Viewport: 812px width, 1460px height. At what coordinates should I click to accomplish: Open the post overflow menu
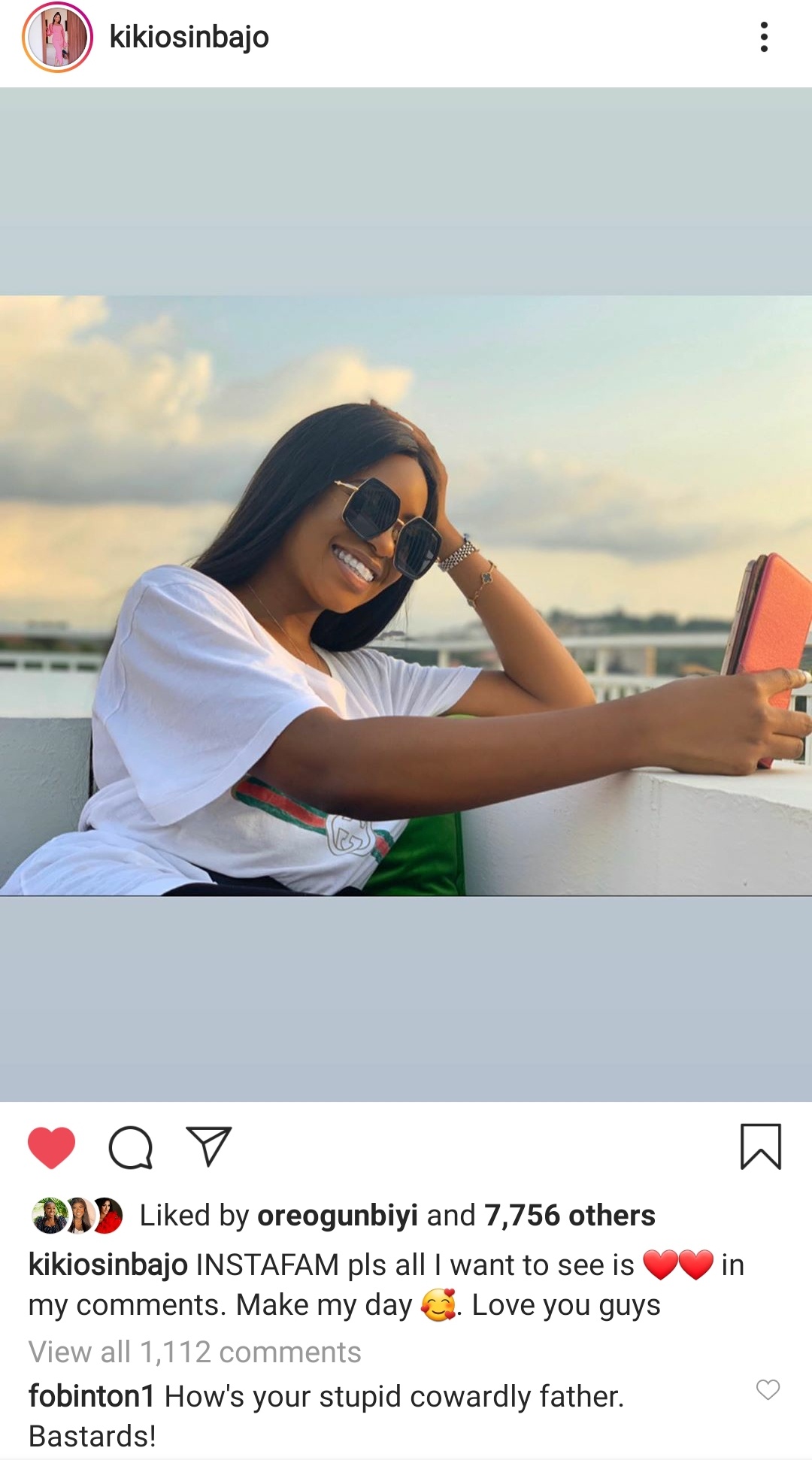click(x=764, y=37)
